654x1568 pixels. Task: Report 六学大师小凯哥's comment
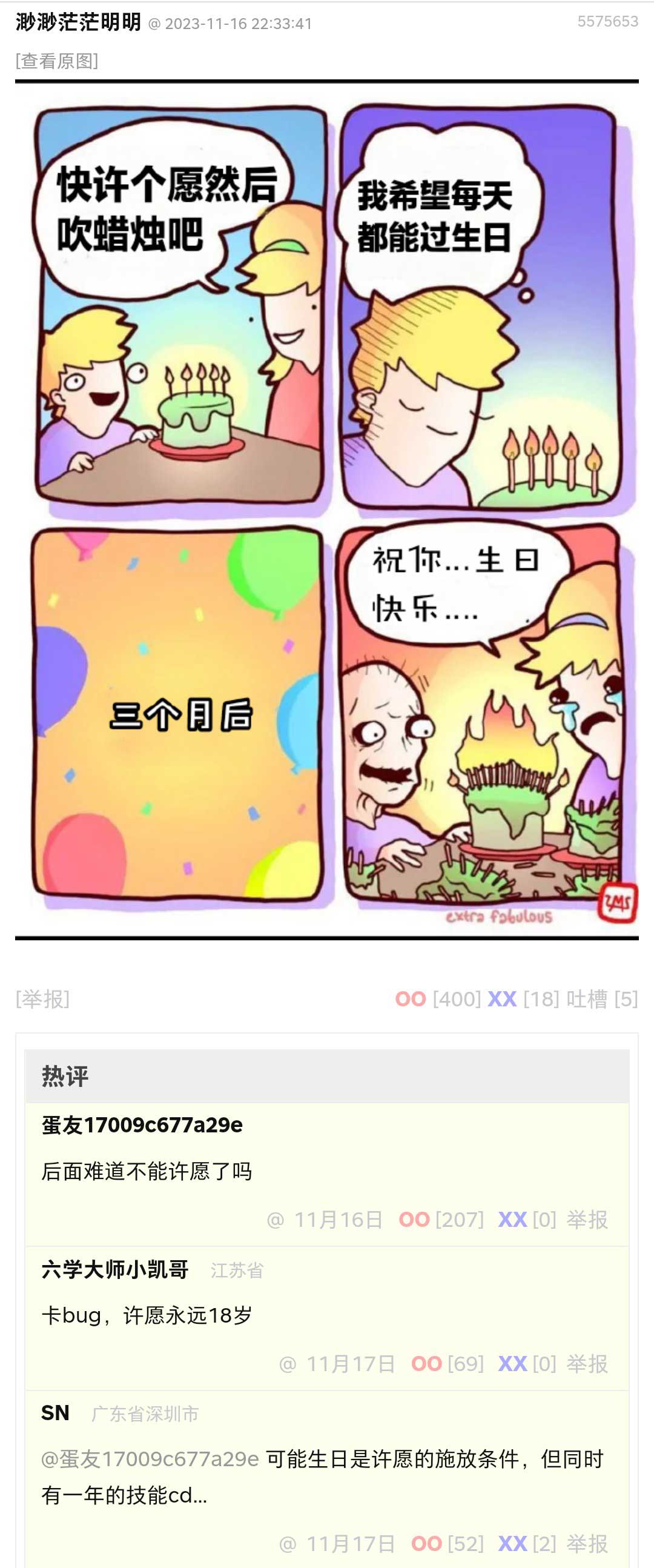click(x=586, y=1363)
